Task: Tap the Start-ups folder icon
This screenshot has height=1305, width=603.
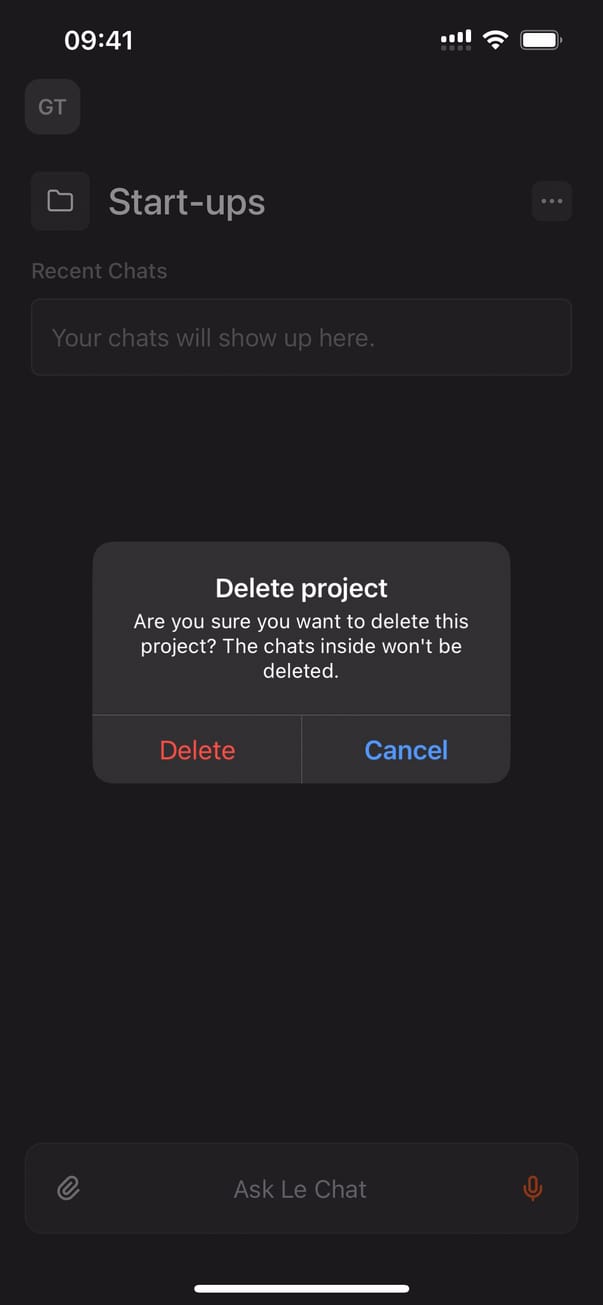Action: 60,201
